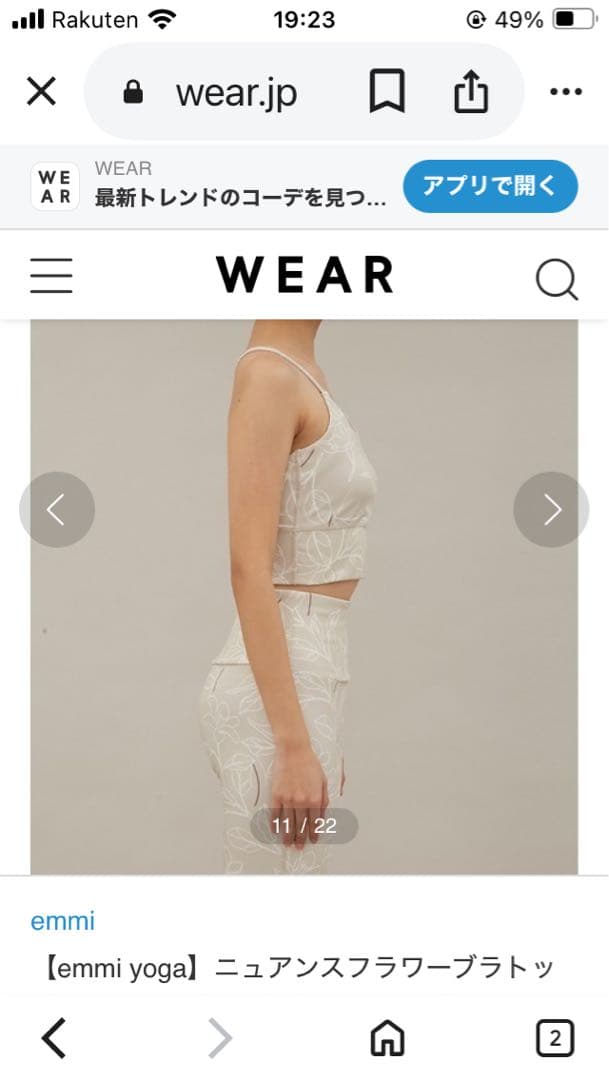Tap the wear.jp address bar

pos(235,93)
